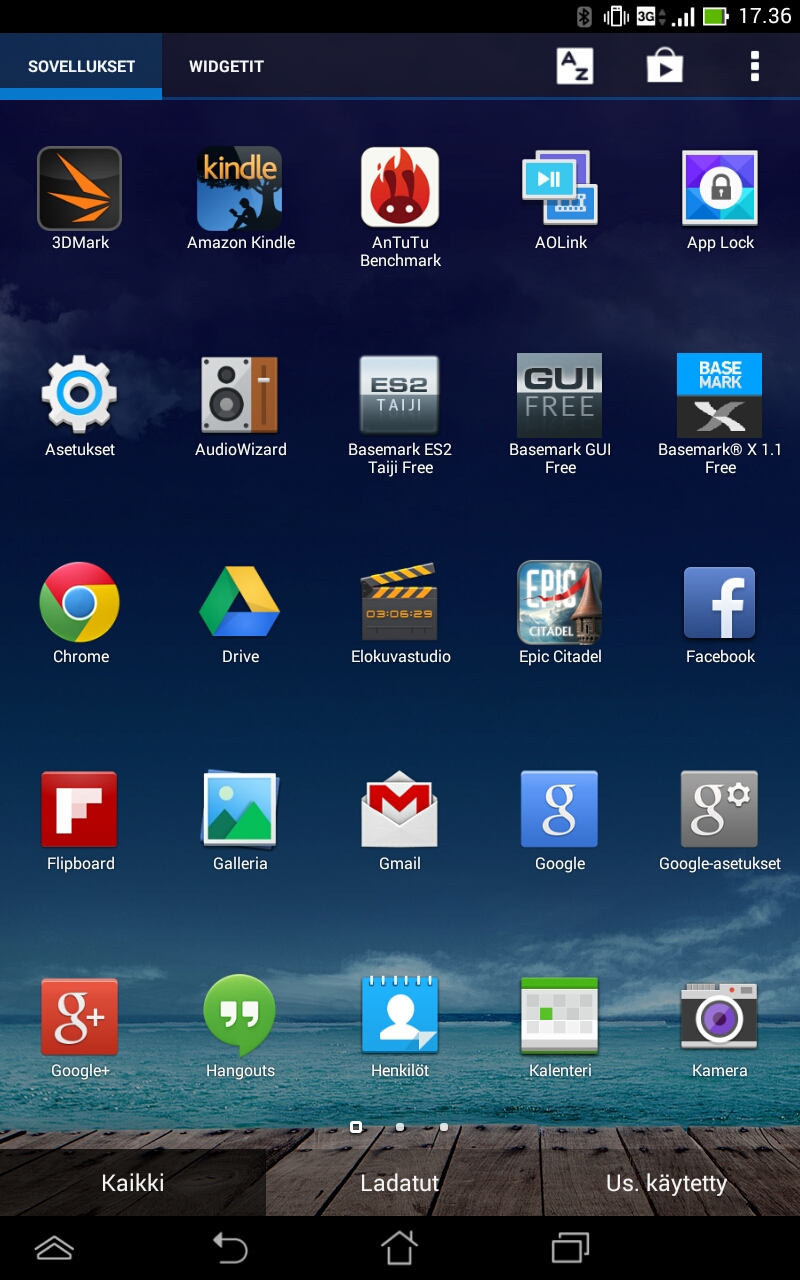
Task: Sort apps with the A-Z icon
Action: pos(574,66)
